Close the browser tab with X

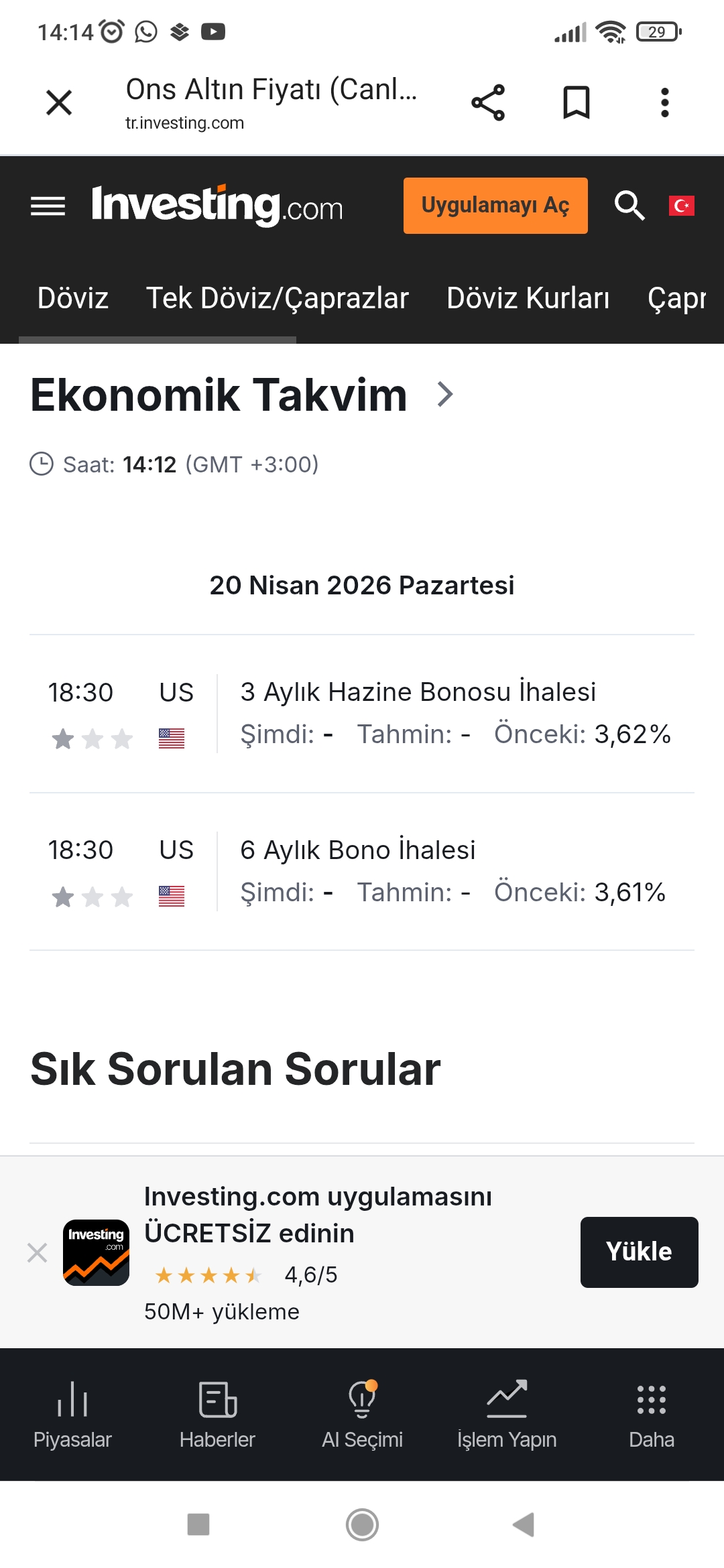(x=59, y=103)
